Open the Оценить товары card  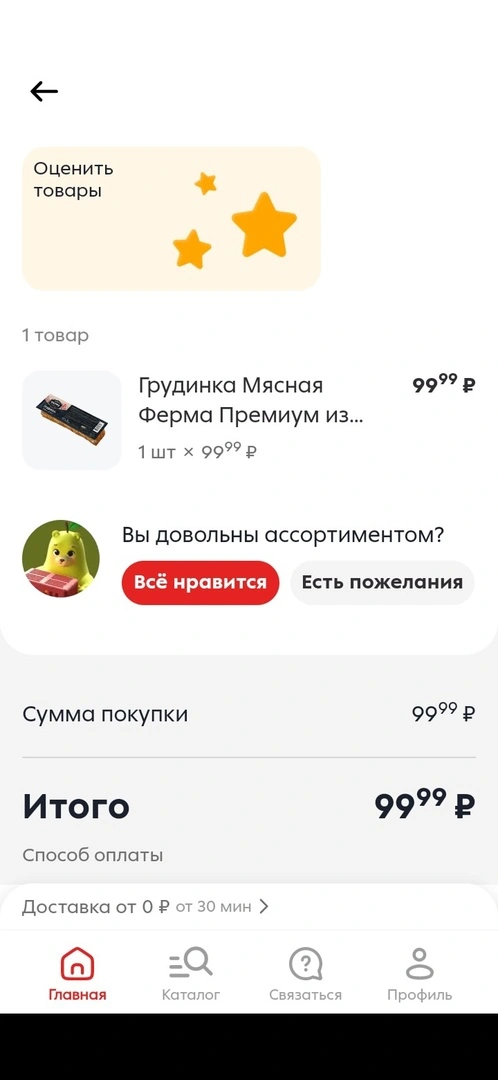(x=172, y=218)
